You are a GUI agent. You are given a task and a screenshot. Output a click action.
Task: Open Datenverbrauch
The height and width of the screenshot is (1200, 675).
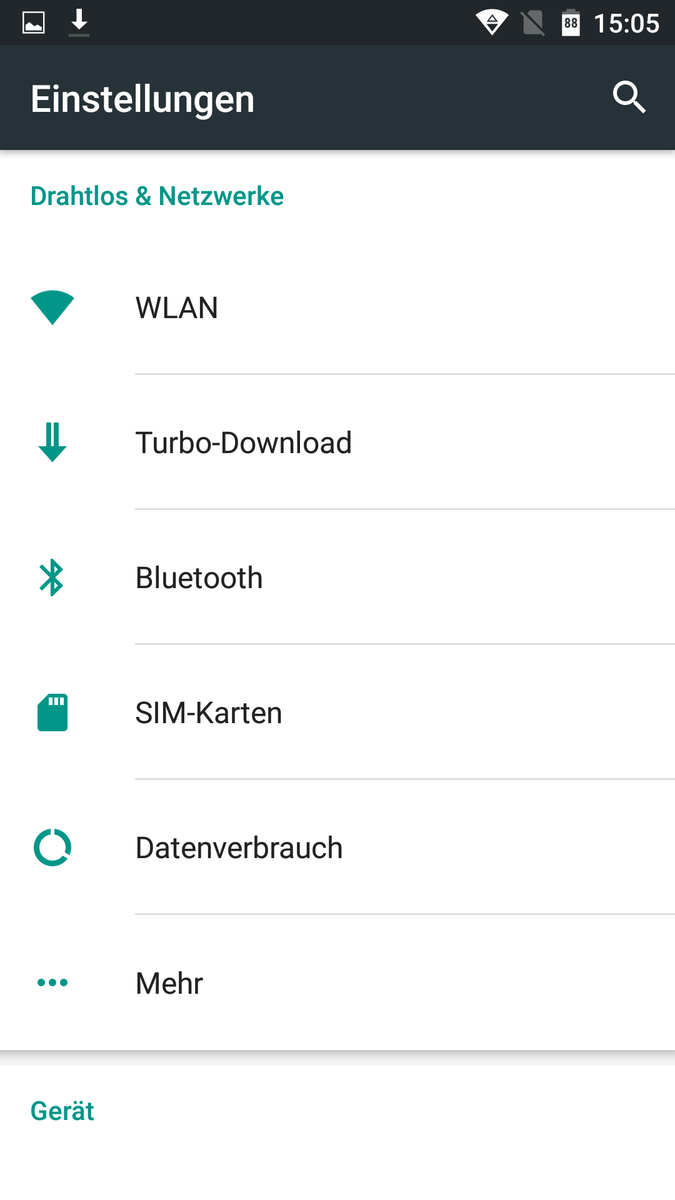337,847
